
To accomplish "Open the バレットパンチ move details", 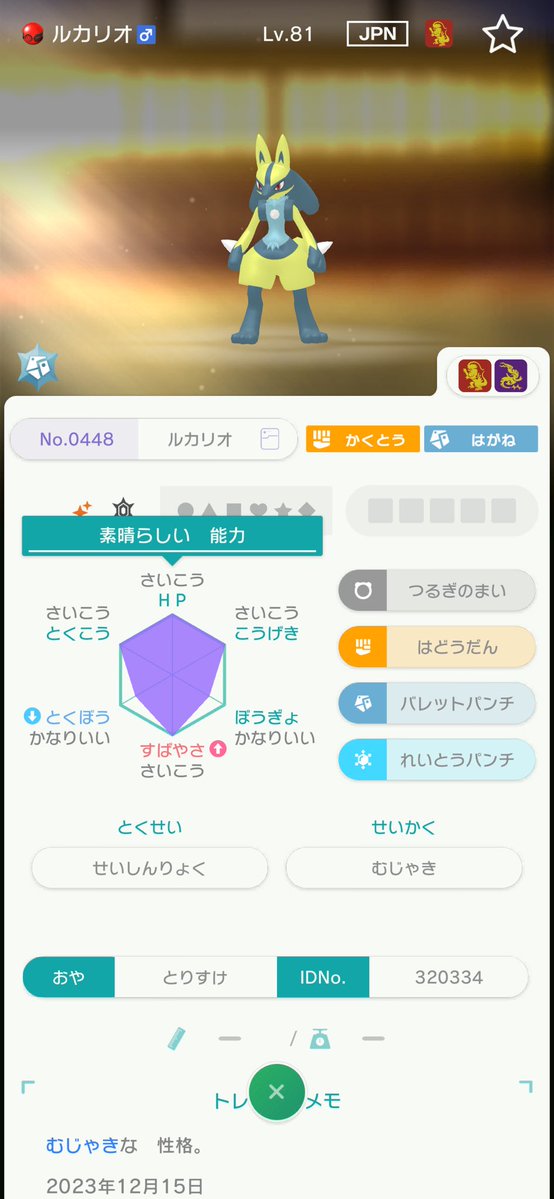I will pos(437,703).
